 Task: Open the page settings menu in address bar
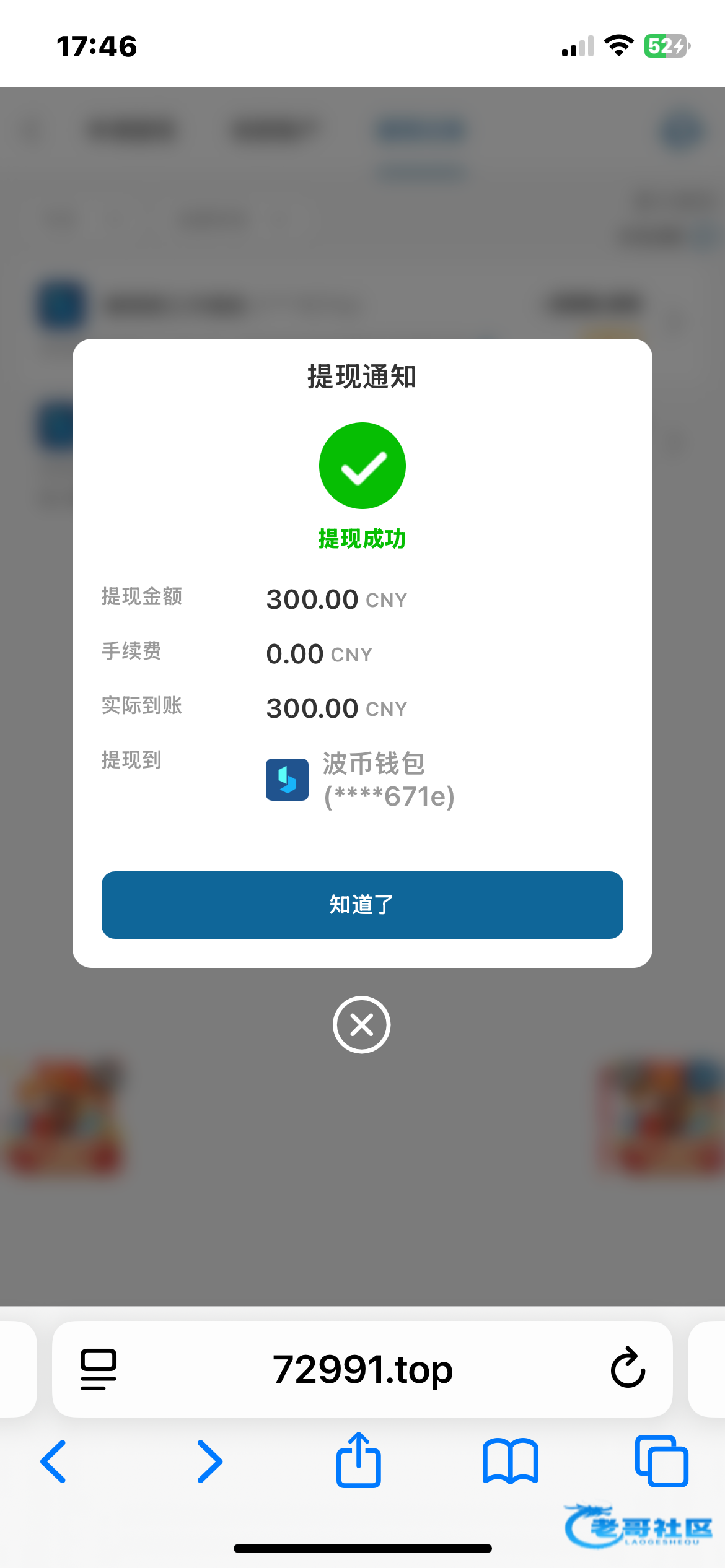click(x=99, y=1369)
